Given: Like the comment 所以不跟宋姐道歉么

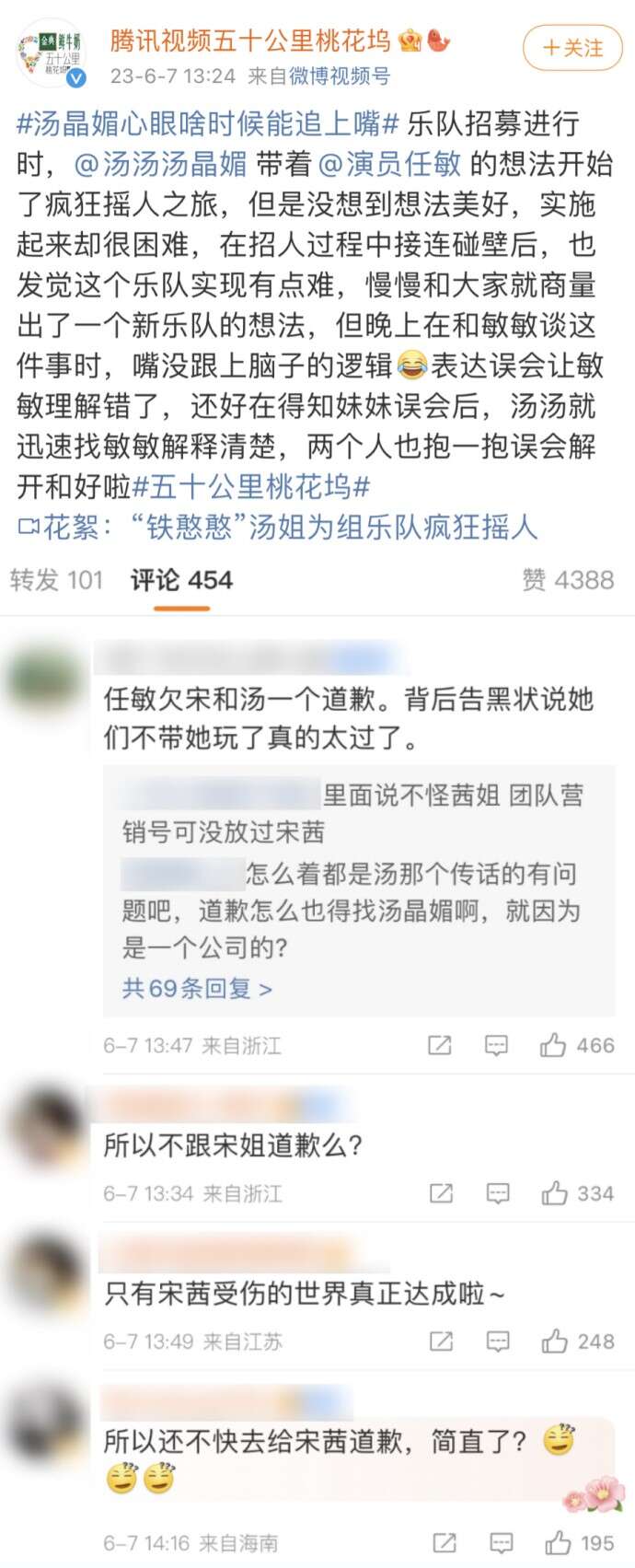Looking at the screenshot, I should point(554,1194).
